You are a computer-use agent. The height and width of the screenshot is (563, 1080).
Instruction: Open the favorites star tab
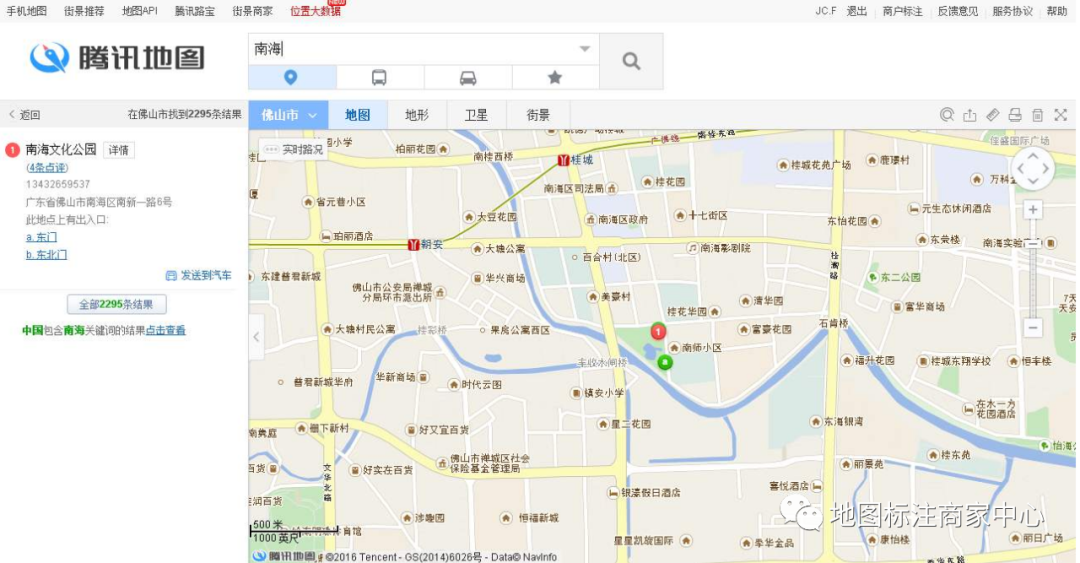[x=555, y=78]
